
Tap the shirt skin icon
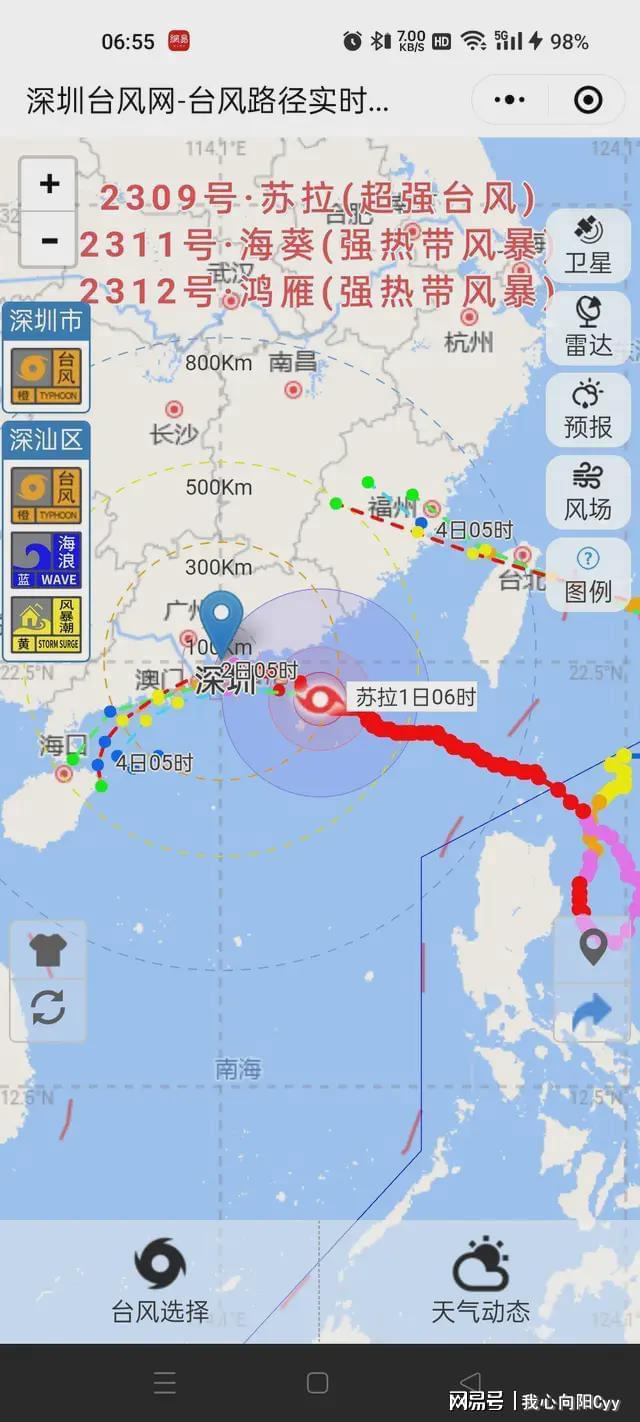pyautogui.click(x=48, y=950)
